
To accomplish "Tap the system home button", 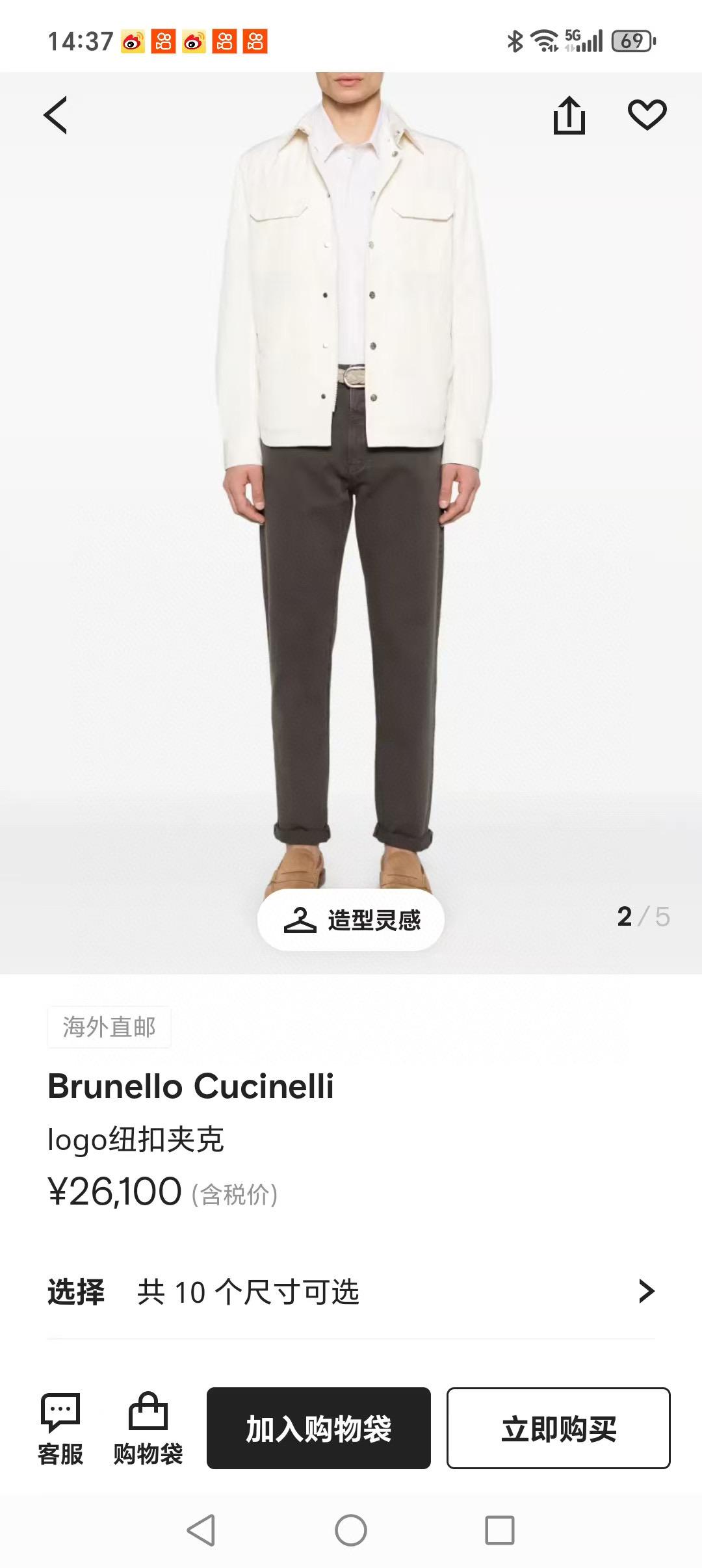I will tap(351, 1530).
